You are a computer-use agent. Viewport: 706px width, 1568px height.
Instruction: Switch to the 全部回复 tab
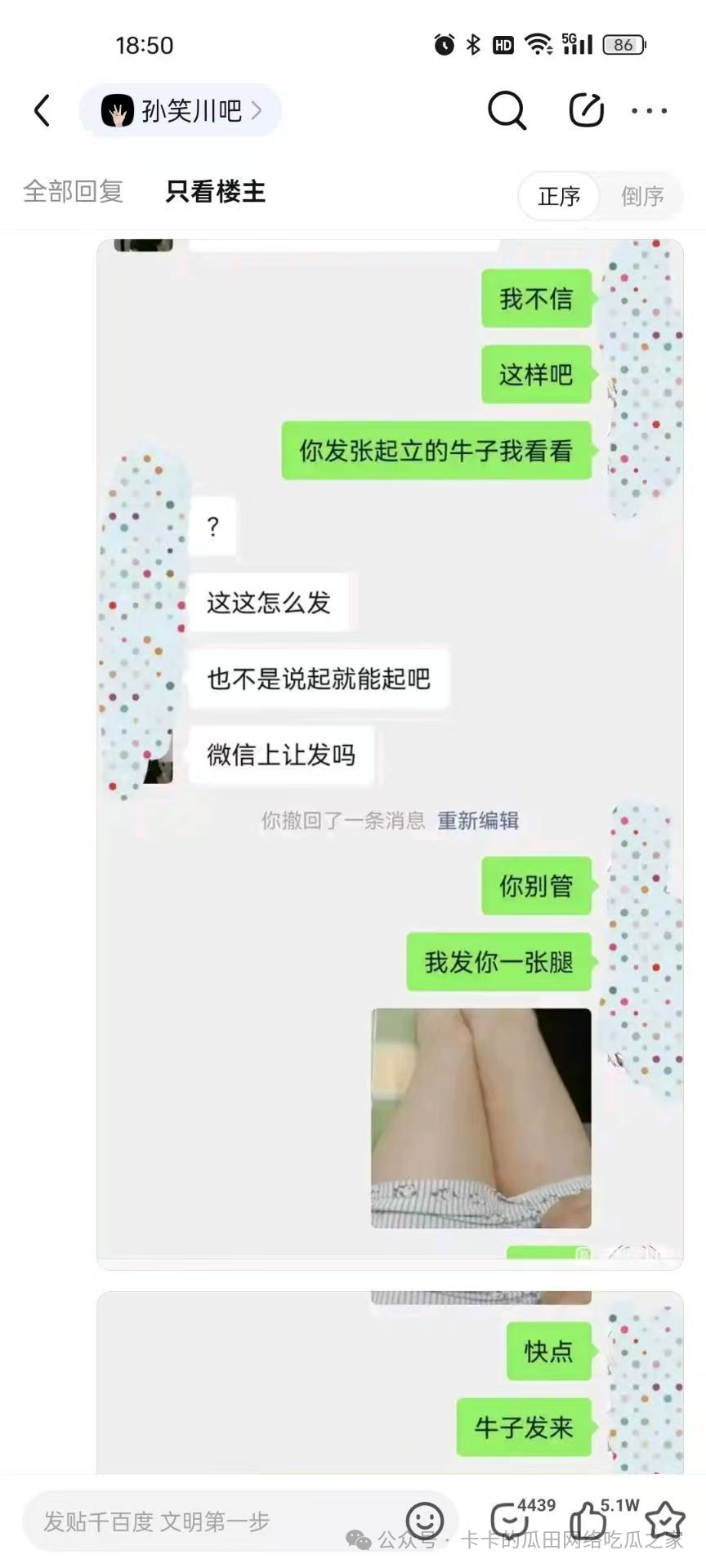pos(74,192)
